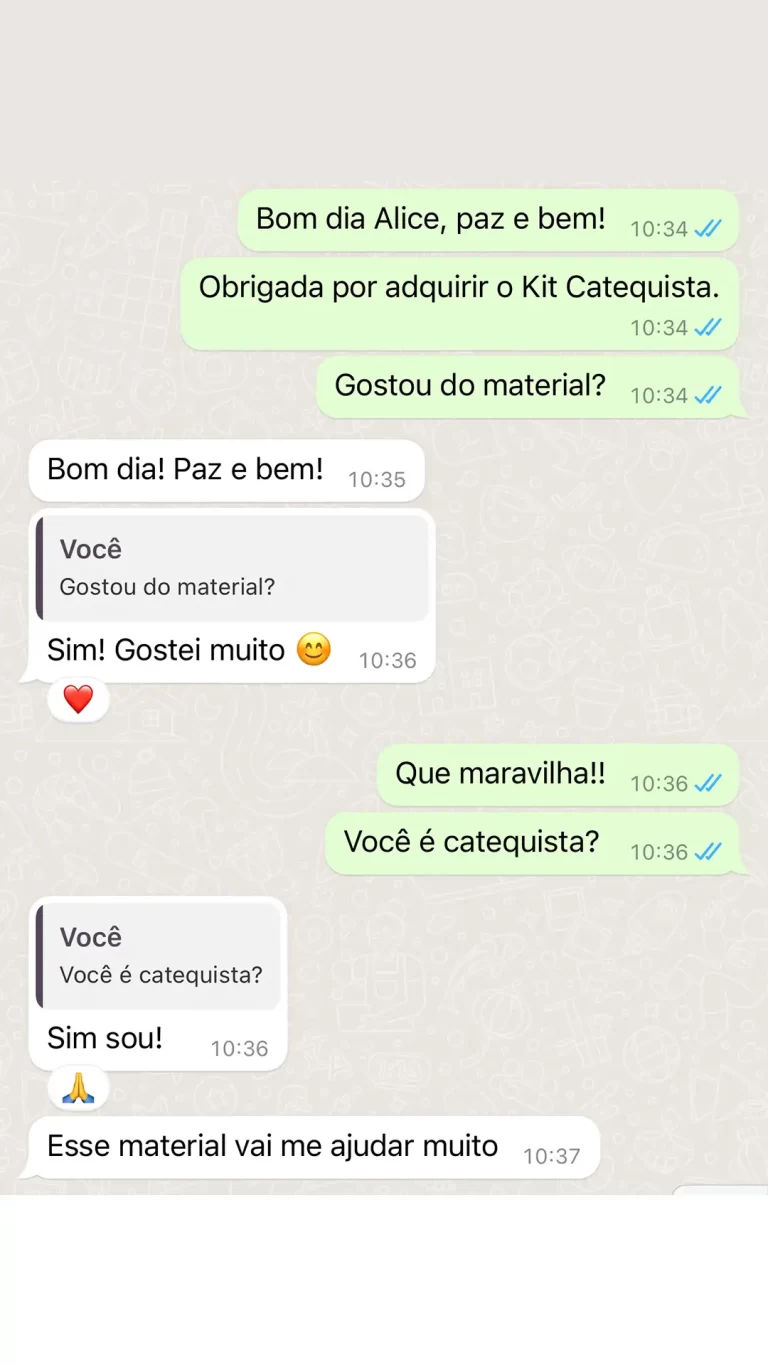The height and width of the screenshot is (1365, 768).
Task: Click the heart reaction under 'Sim! Gostei muito'
Action: (78, 698)
